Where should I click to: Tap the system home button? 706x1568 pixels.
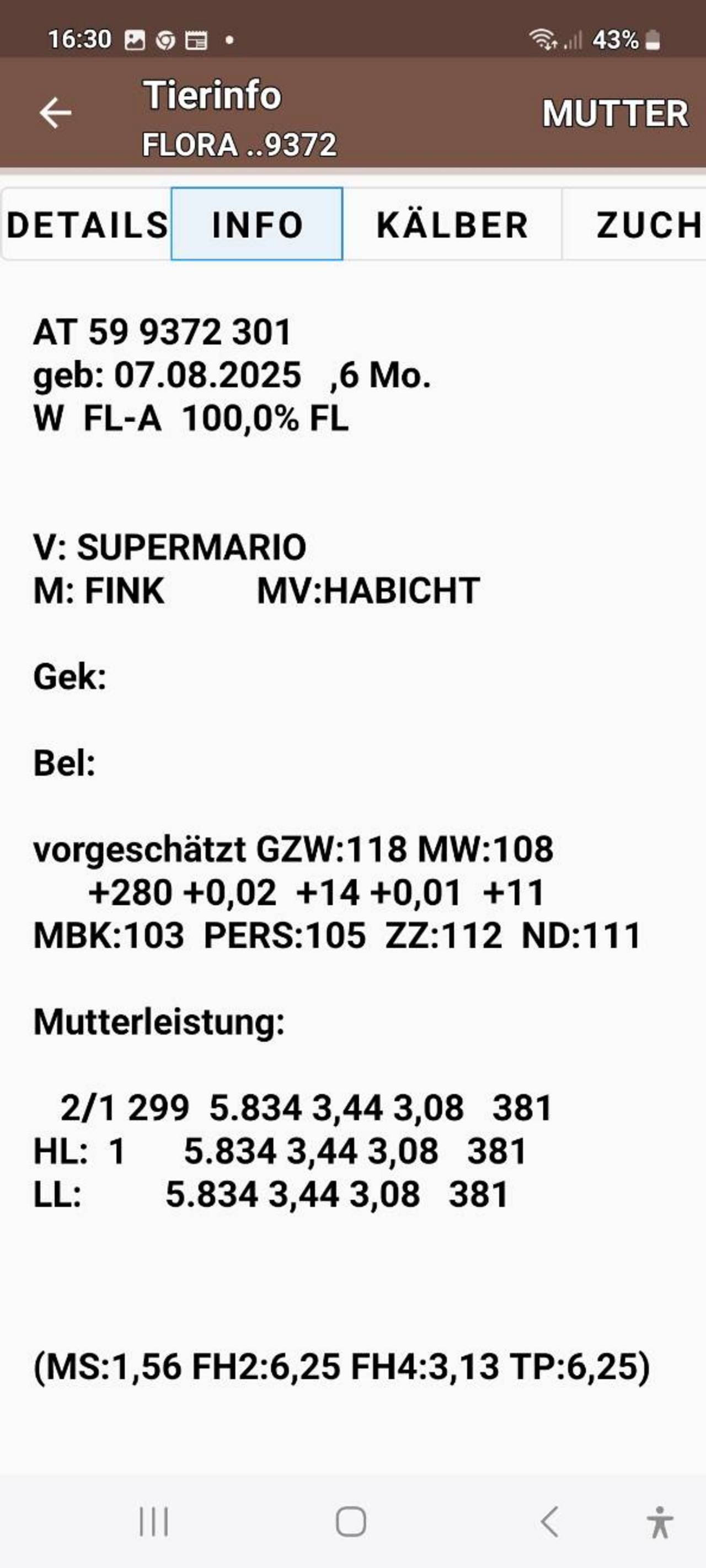(x=351, y=1522)
